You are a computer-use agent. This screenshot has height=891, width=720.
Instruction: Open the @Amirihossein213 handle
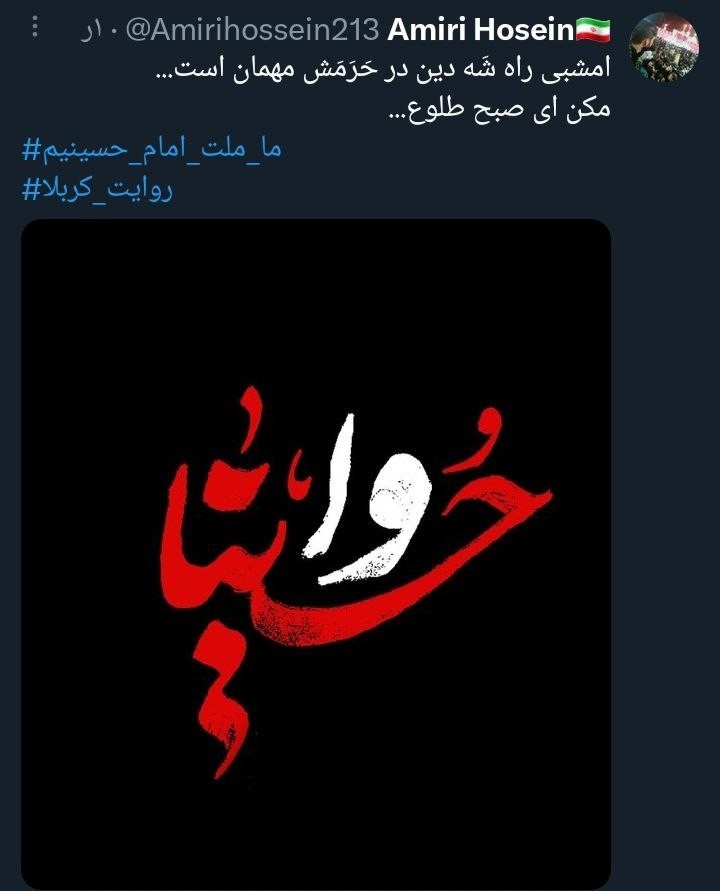click(251, 31)
